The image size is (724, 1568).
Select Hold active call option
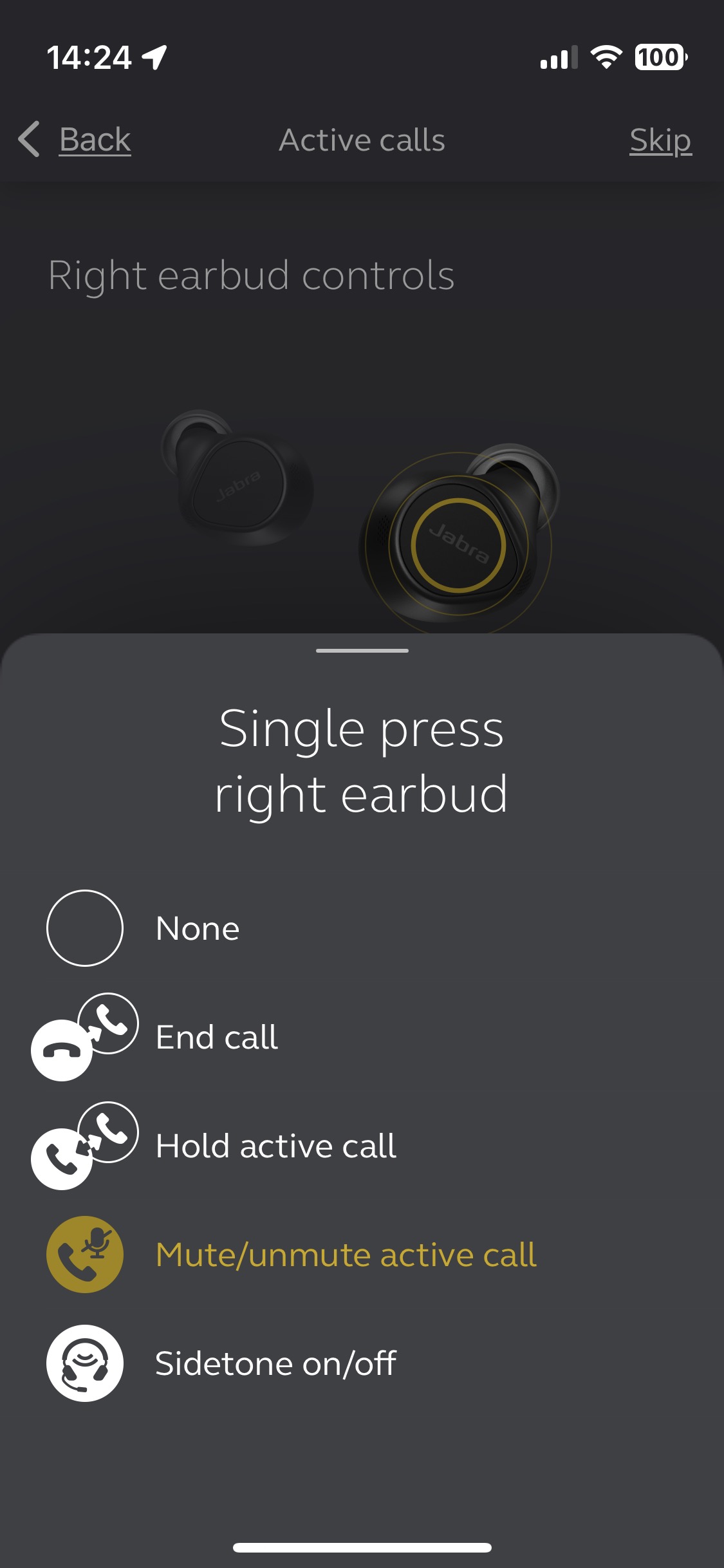275,1146
